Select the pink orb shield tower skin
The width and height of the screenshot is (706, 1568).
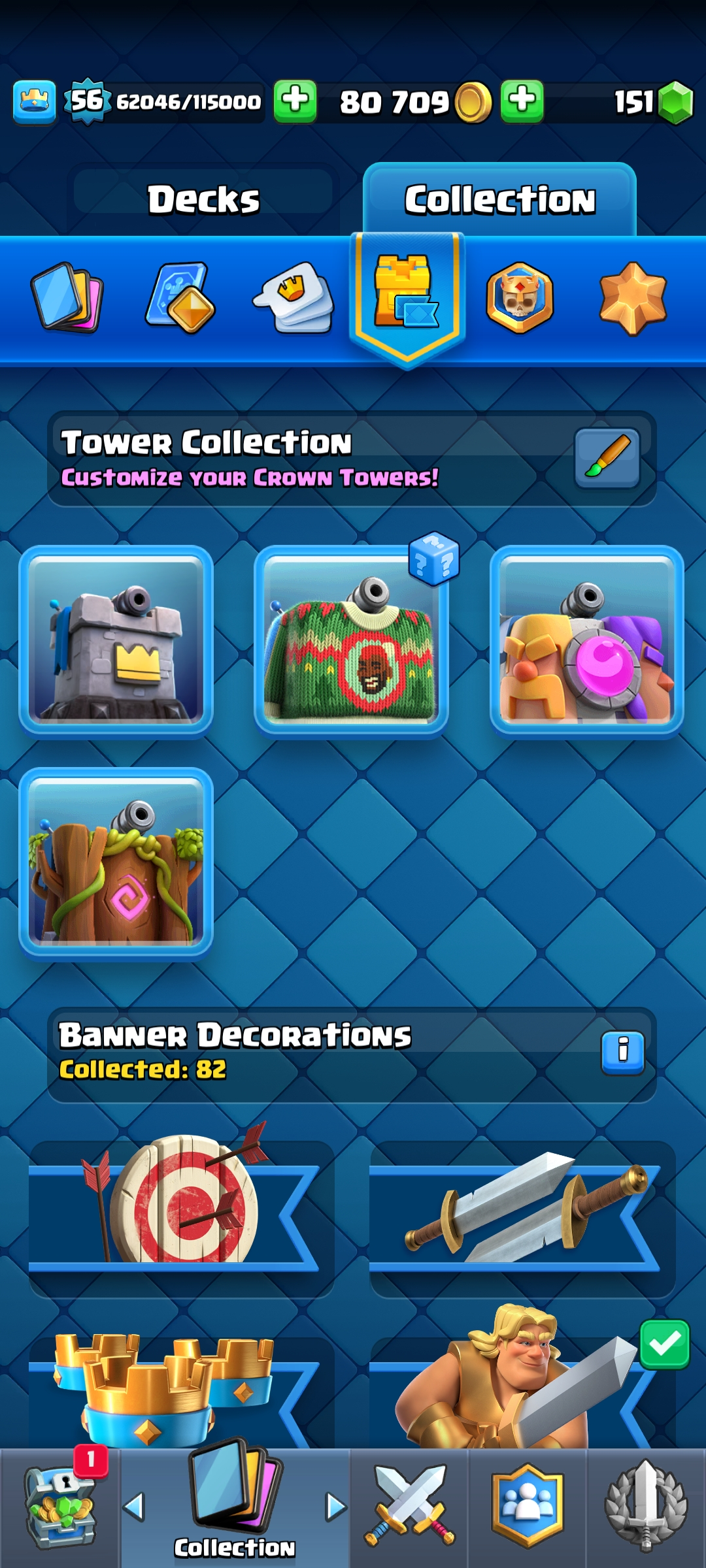tap(586, 642)
